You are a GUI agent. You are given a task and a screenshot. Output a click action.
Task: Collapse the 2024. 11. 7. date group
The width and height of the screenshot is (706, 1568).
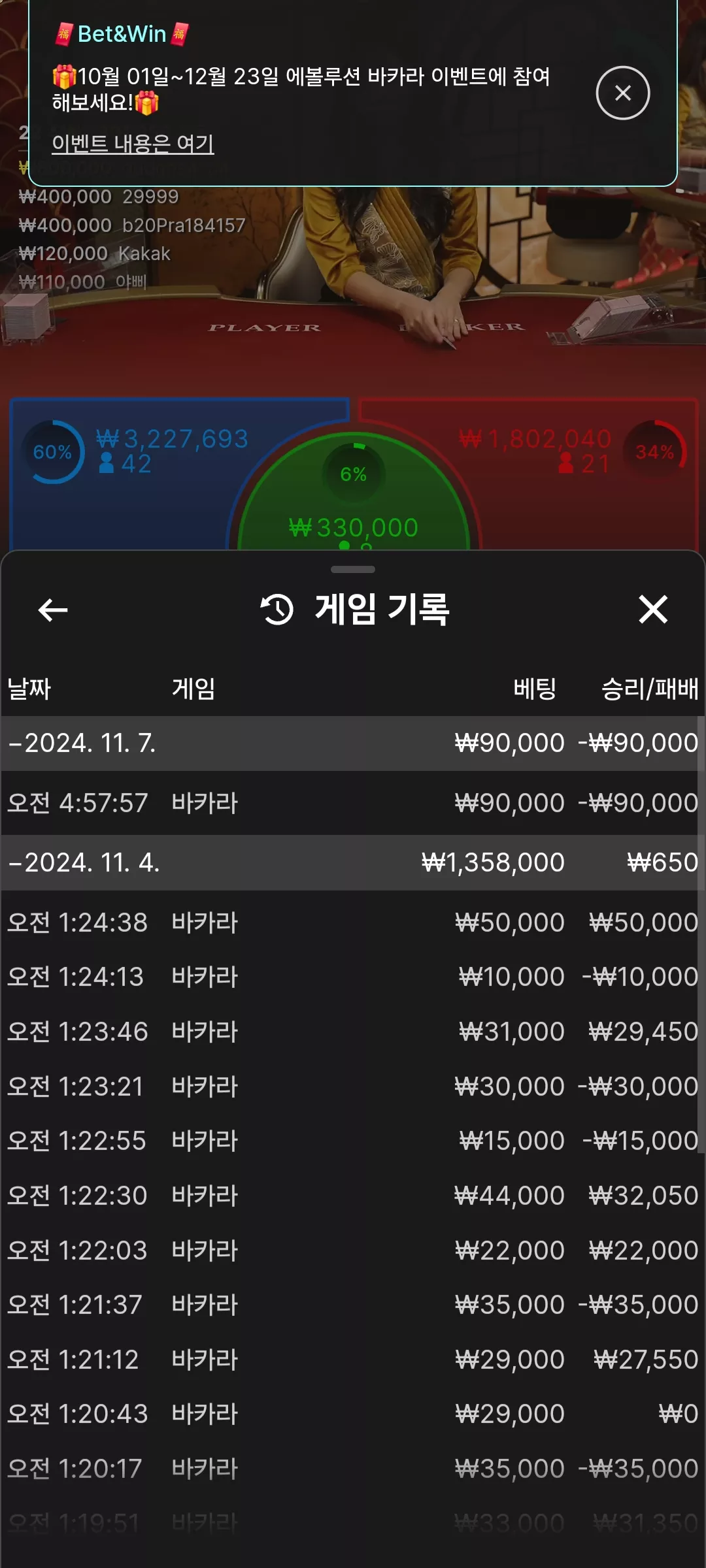click(353, 743)
